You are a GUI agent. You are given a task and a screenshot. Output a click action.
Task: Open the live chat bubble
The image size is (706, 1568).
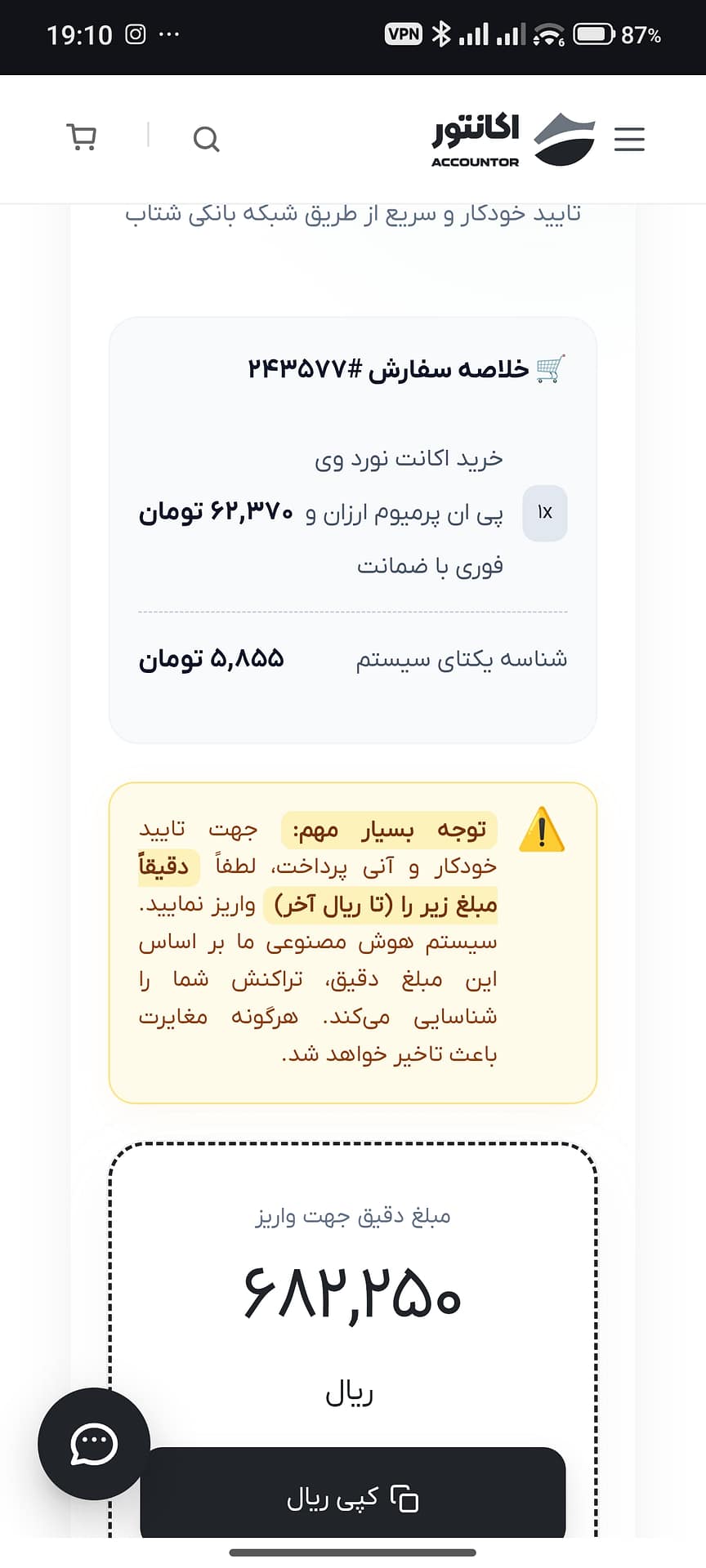[94, 1444]
